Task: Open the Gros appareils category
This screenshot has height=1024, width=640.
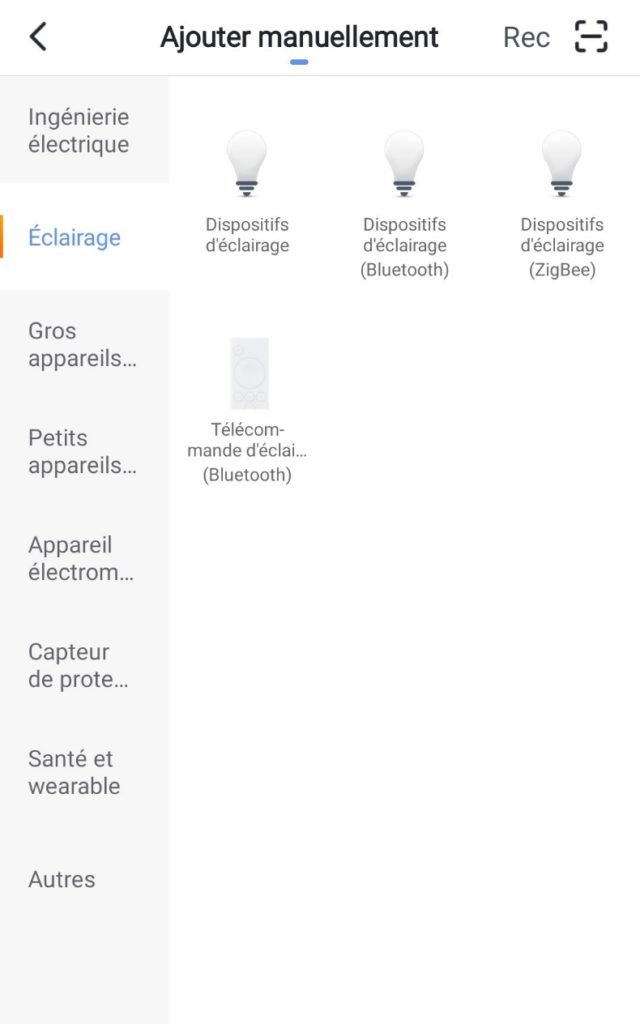Action: 84,344
